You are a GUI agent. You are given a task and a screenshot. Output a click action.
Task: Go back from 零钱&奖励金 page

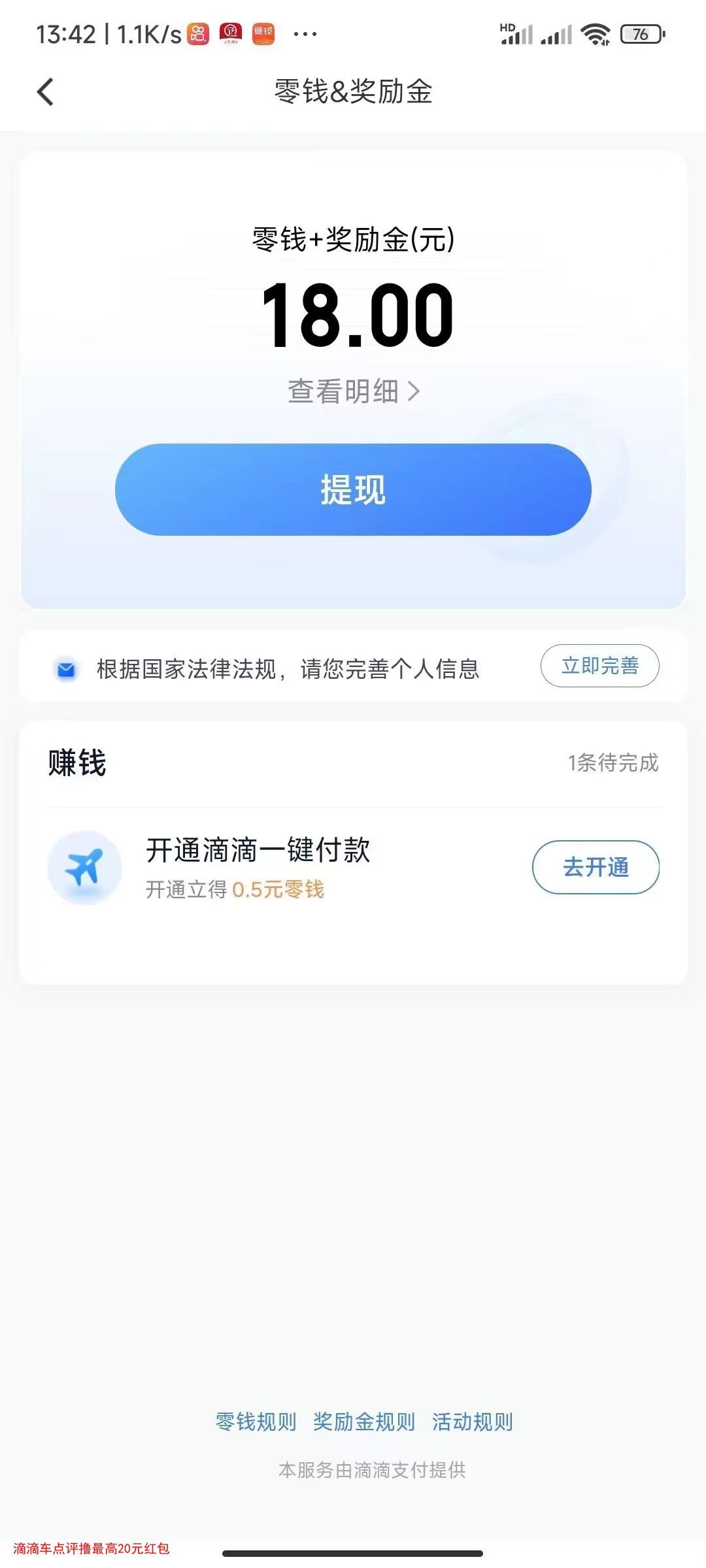[45, 91]
